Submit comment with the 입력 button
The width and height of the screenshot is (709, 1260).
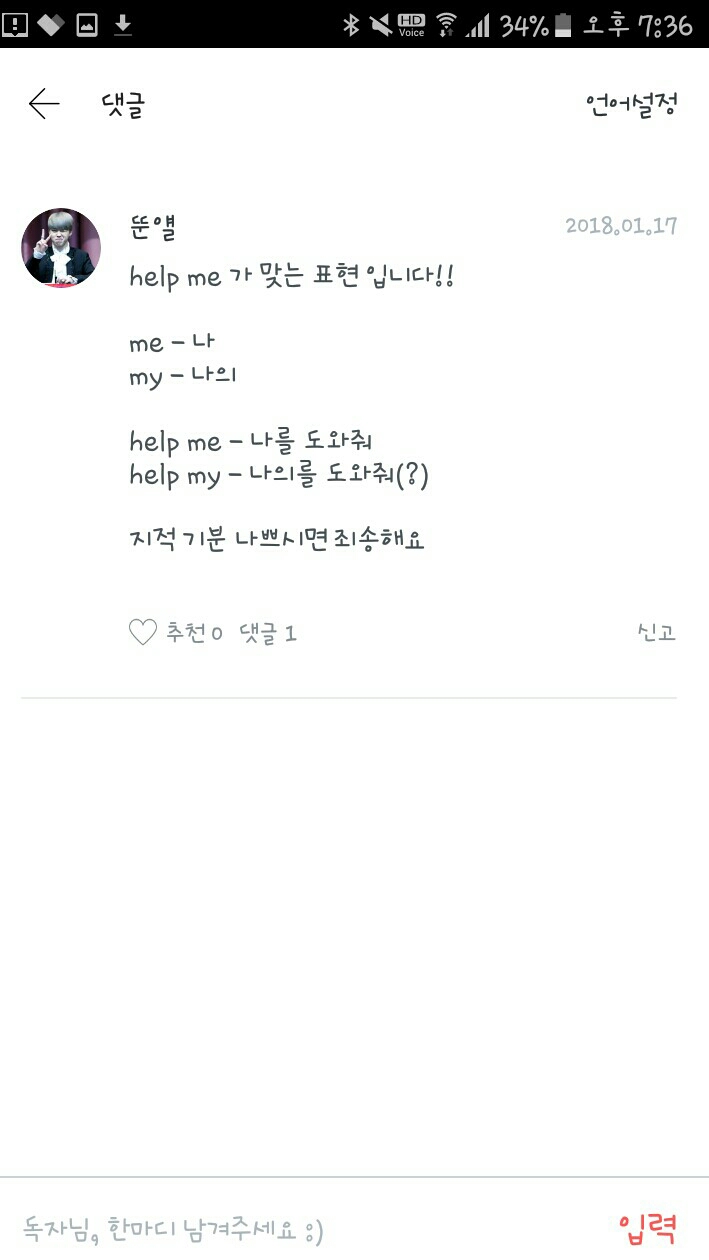point(647,1227)
